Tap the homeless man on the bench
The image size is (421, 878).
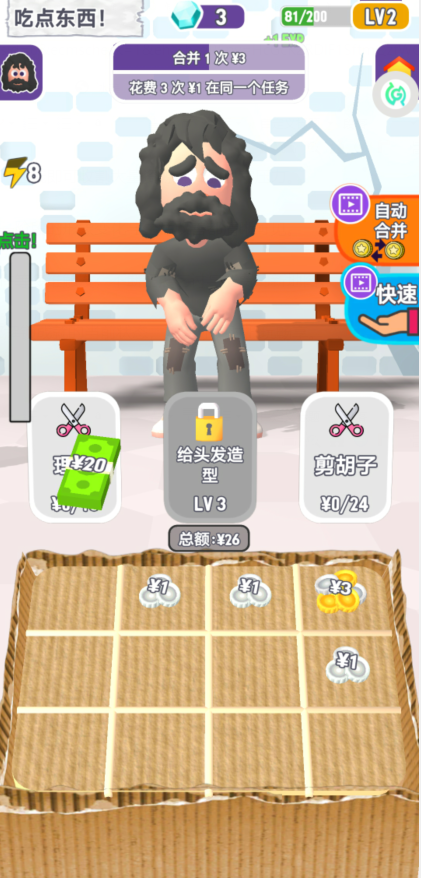click(199, 263)
